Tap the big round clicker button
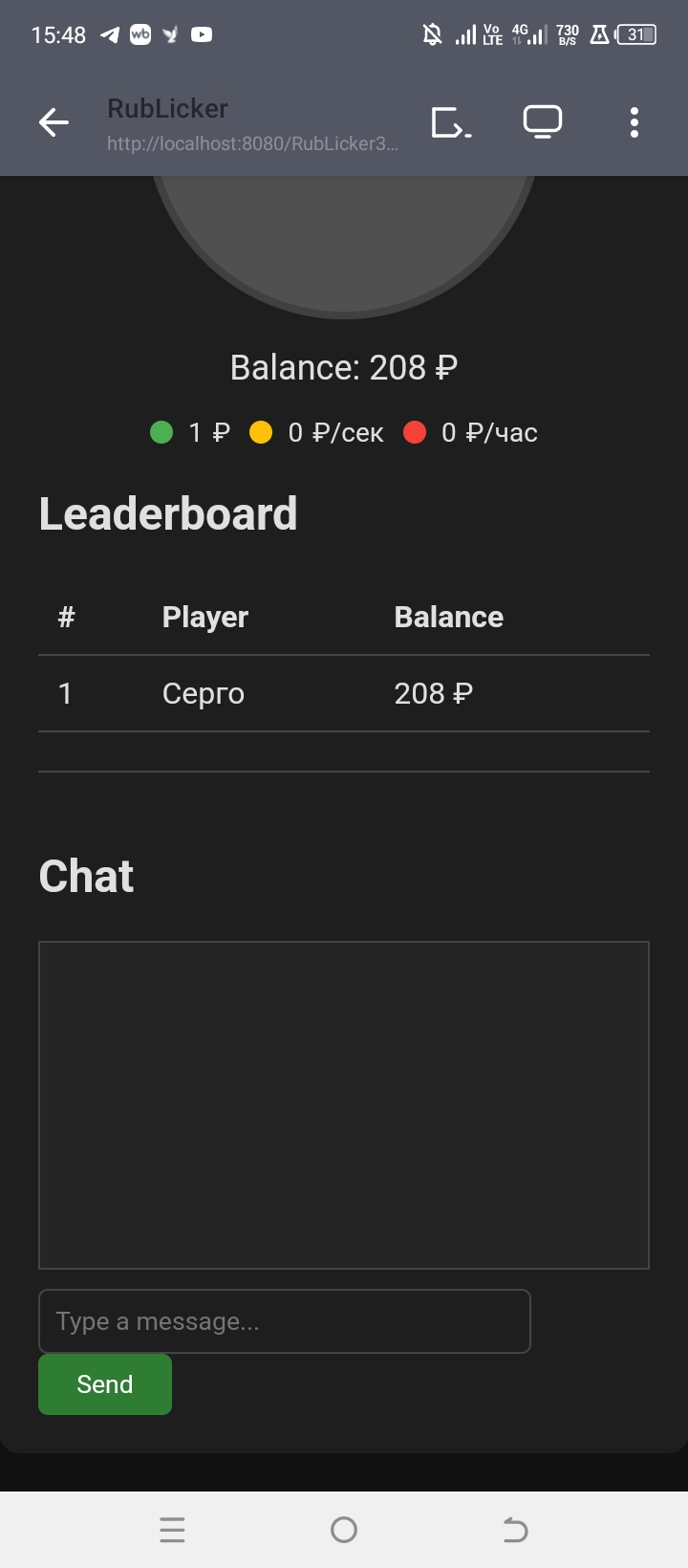This screenshot has width=688, height=1568. click(x=344, y=239)
